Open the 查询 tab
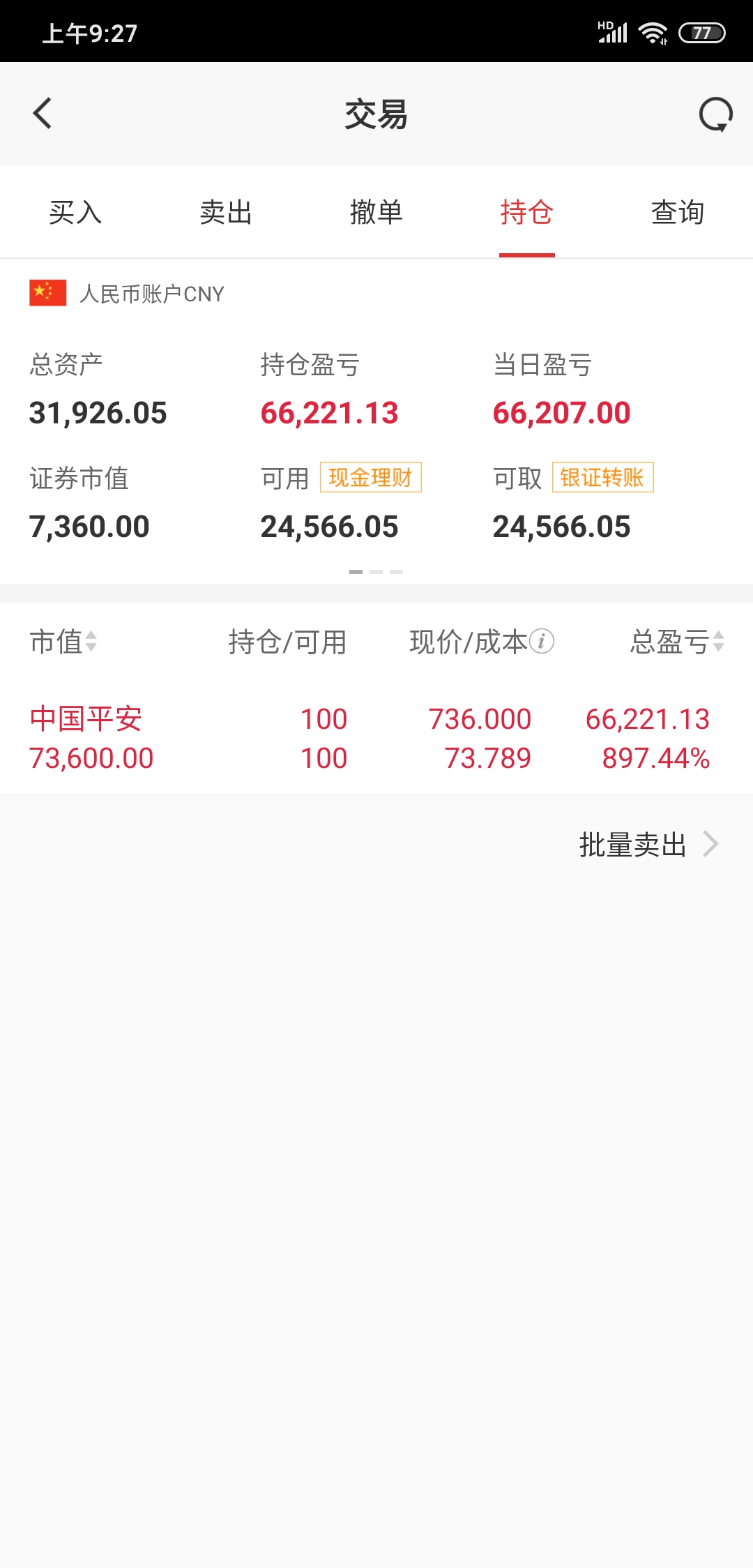 [x=678, y=212]
